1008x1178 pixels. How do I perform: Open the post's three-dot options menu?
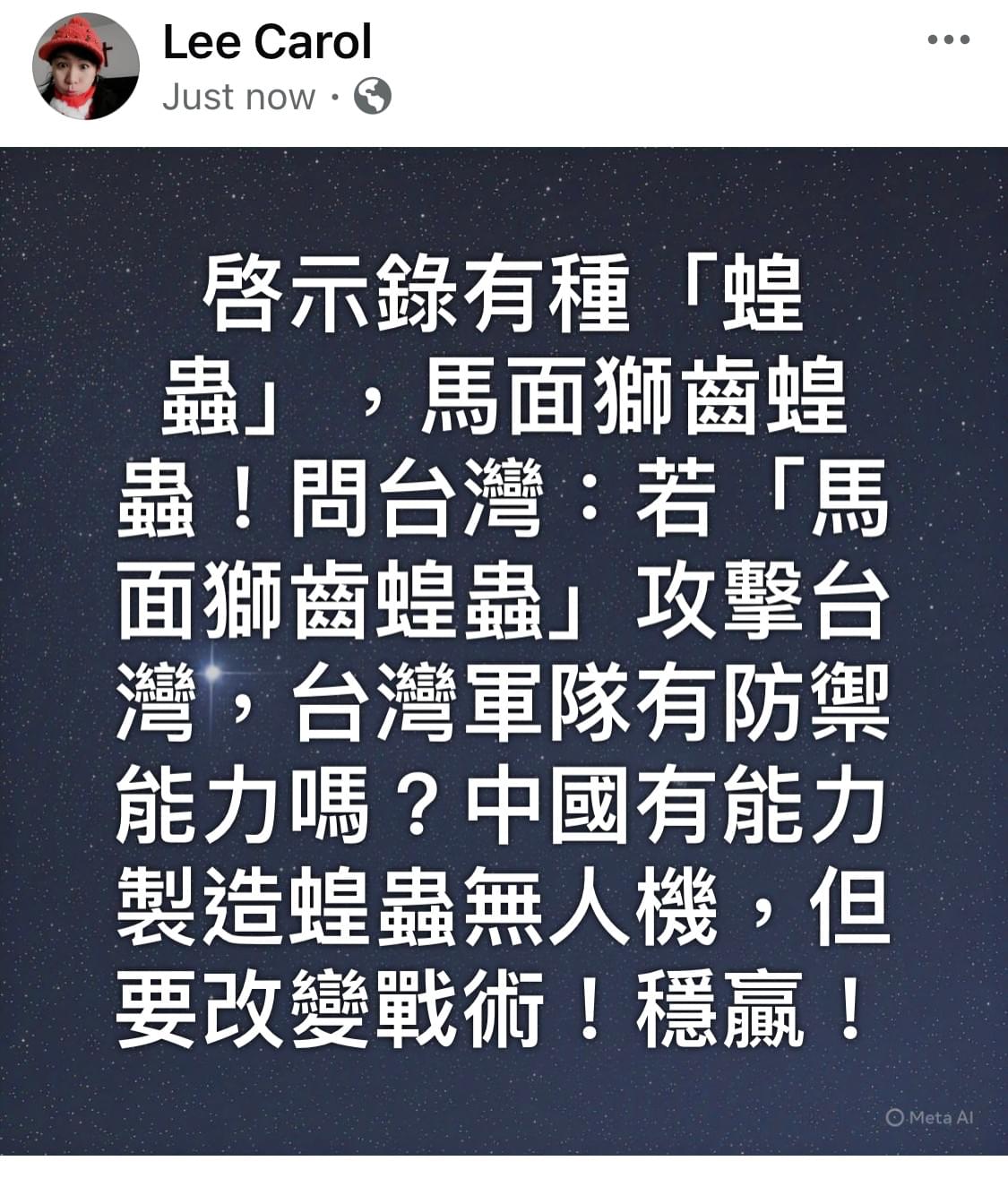(x=948, y=40)
